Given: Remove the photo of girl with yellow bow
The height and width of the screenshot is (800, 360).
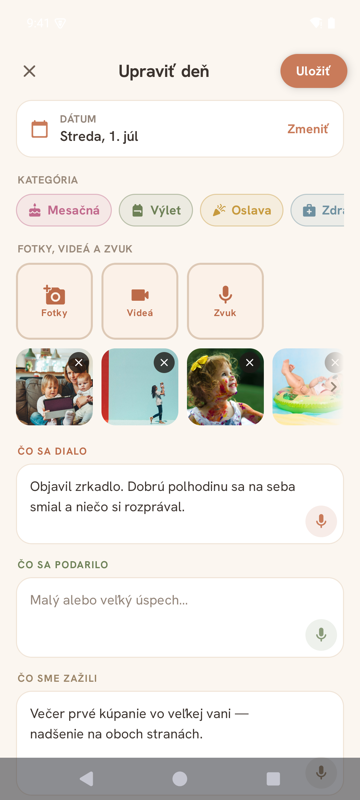Looking at the screenshot, I should point(249,363).
